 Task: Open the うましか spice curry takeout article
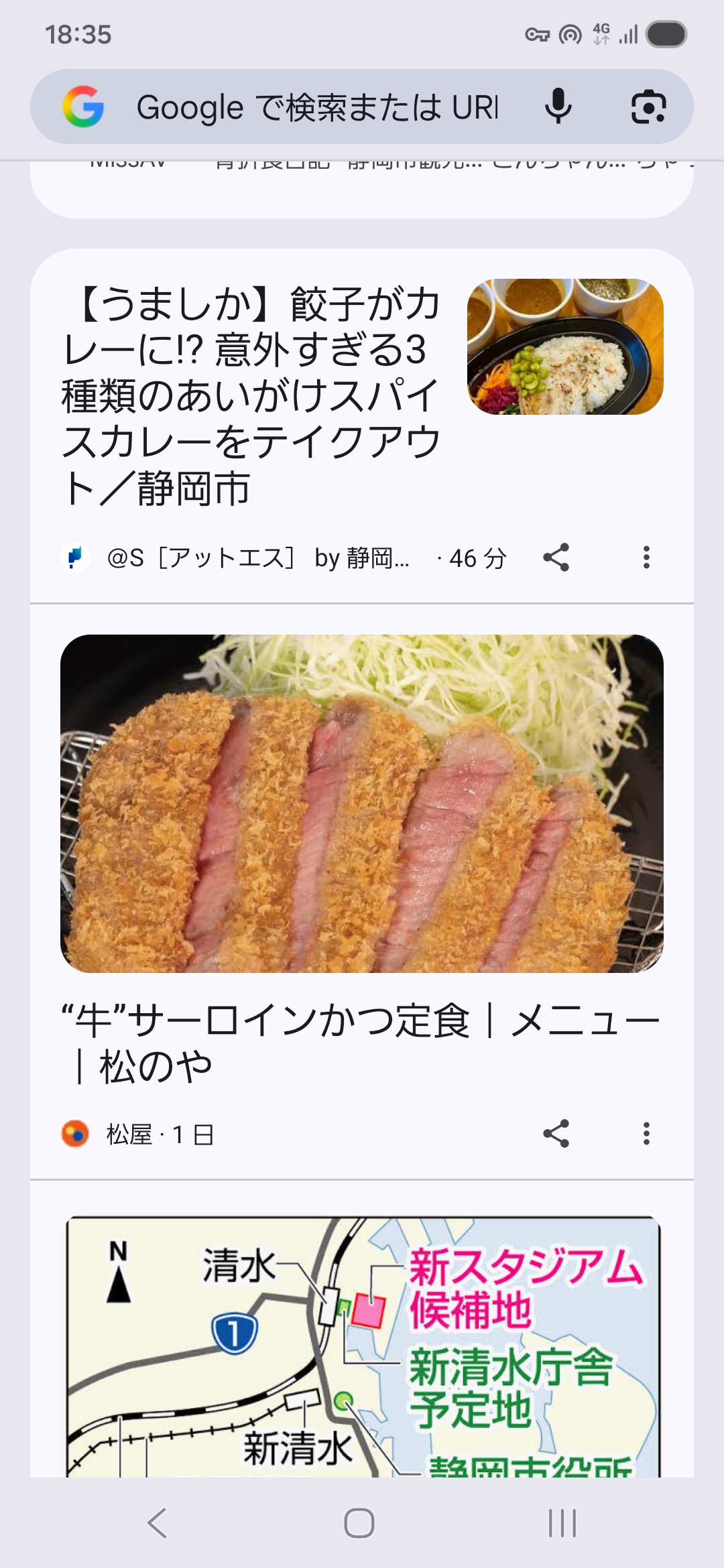[251, 395]
